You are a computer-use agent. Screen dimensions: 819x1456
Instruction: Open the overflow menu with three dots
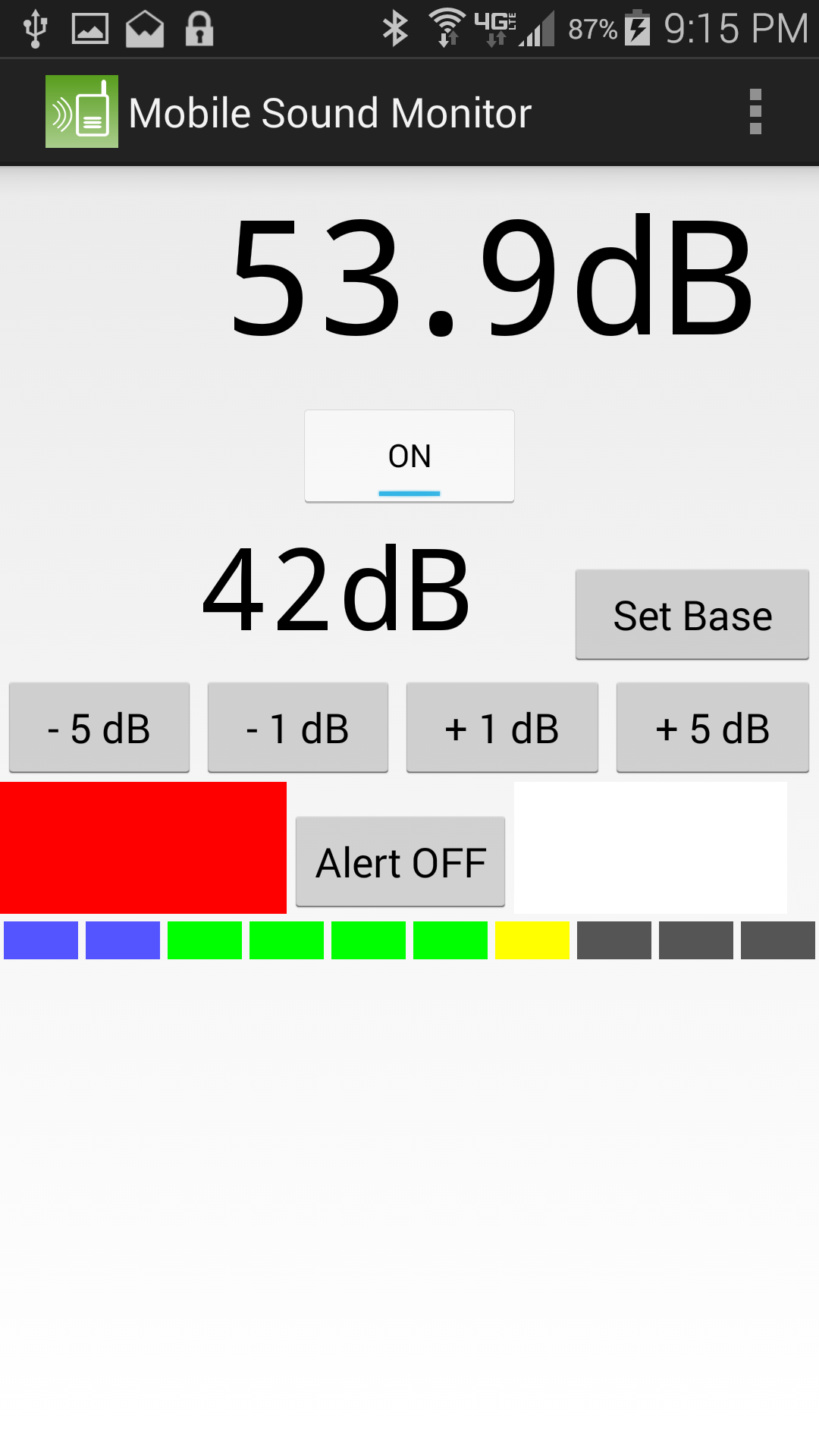tap(755, 111)
